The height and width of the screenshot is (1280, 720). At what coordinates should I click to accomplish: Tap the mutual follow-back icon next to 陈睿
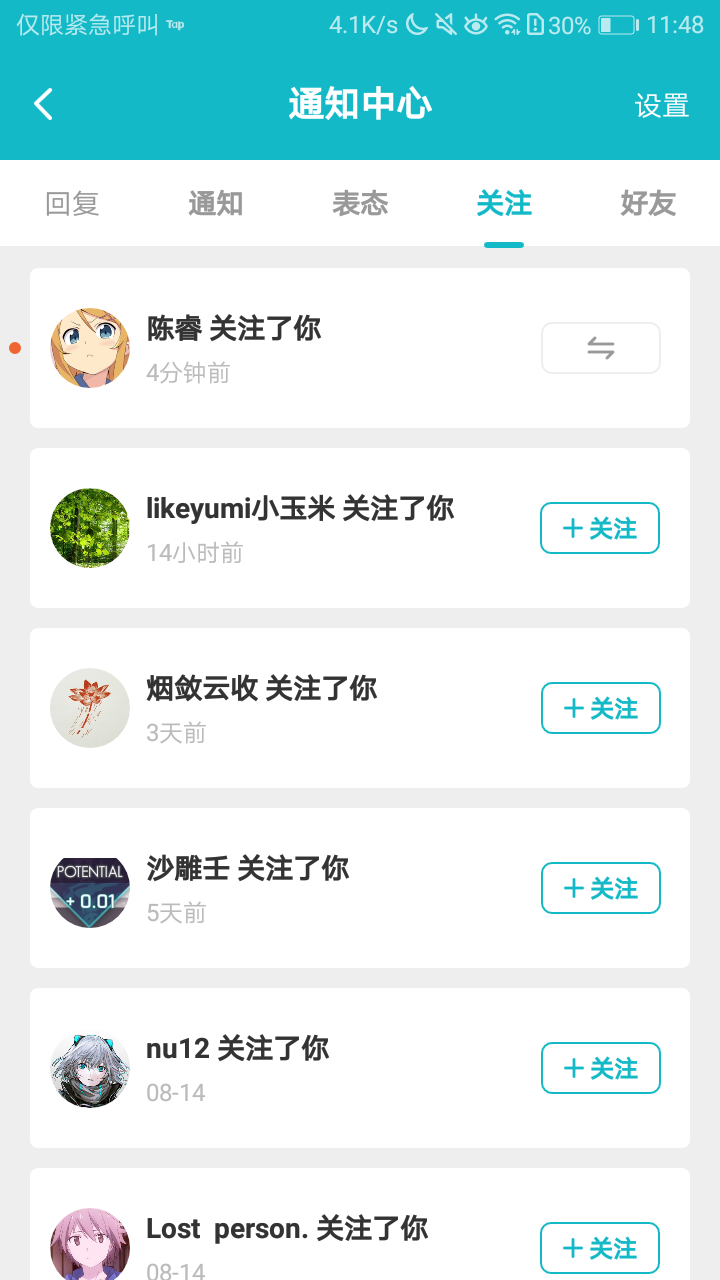(x=600, y=347)
